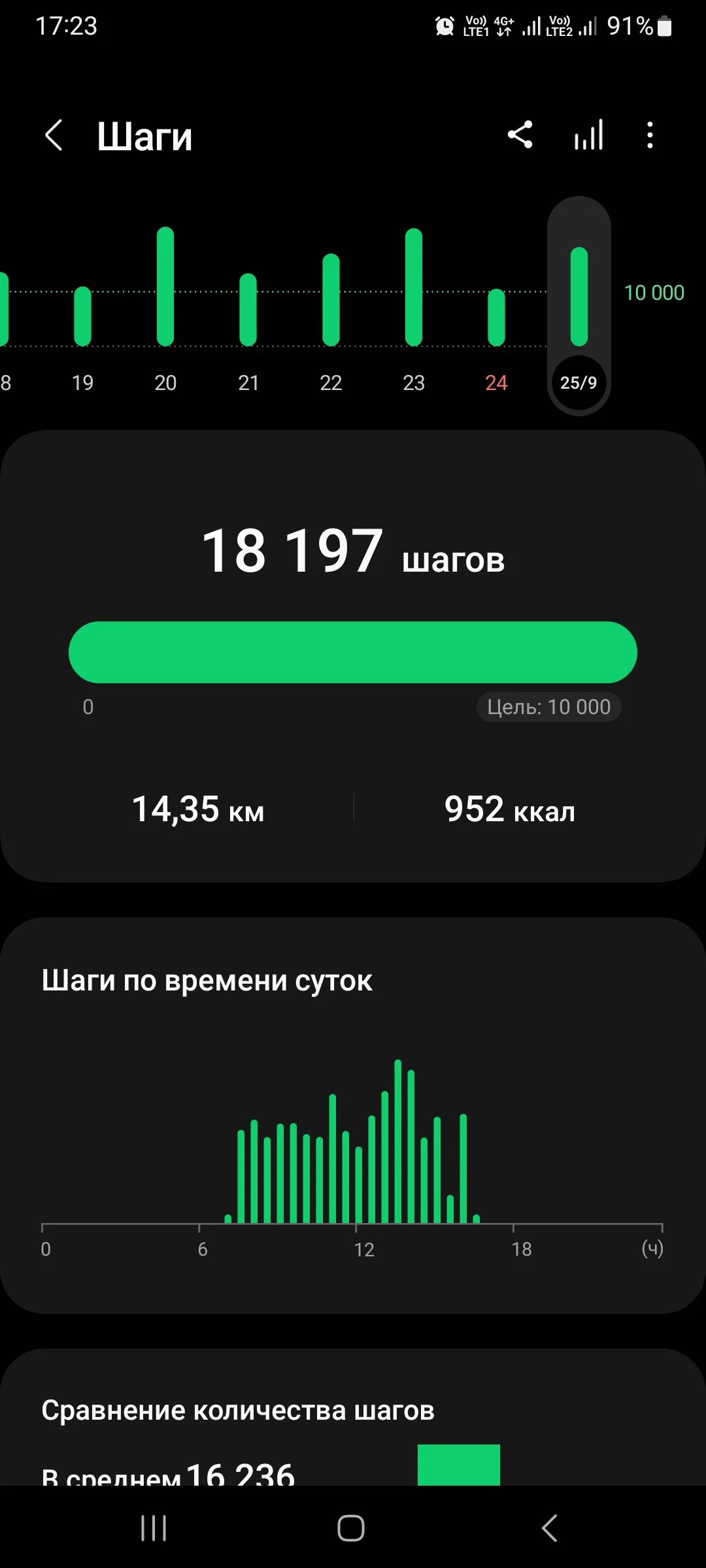Open recent apps from navigation bar
This screenshot has height=1568, width=706.
tap(154, 1528)
